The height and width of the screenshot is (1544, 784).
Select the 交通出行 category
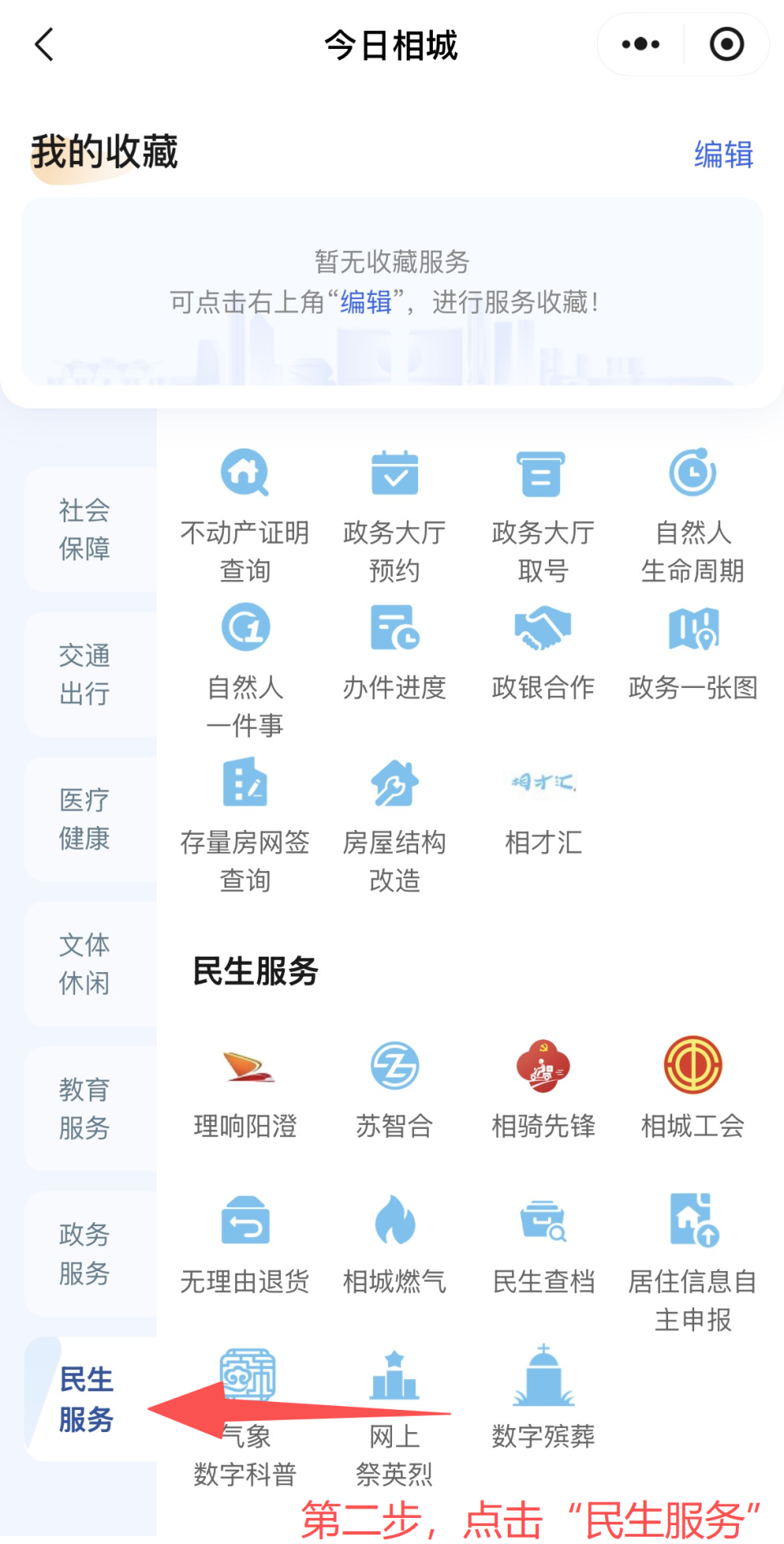point(85,674)
